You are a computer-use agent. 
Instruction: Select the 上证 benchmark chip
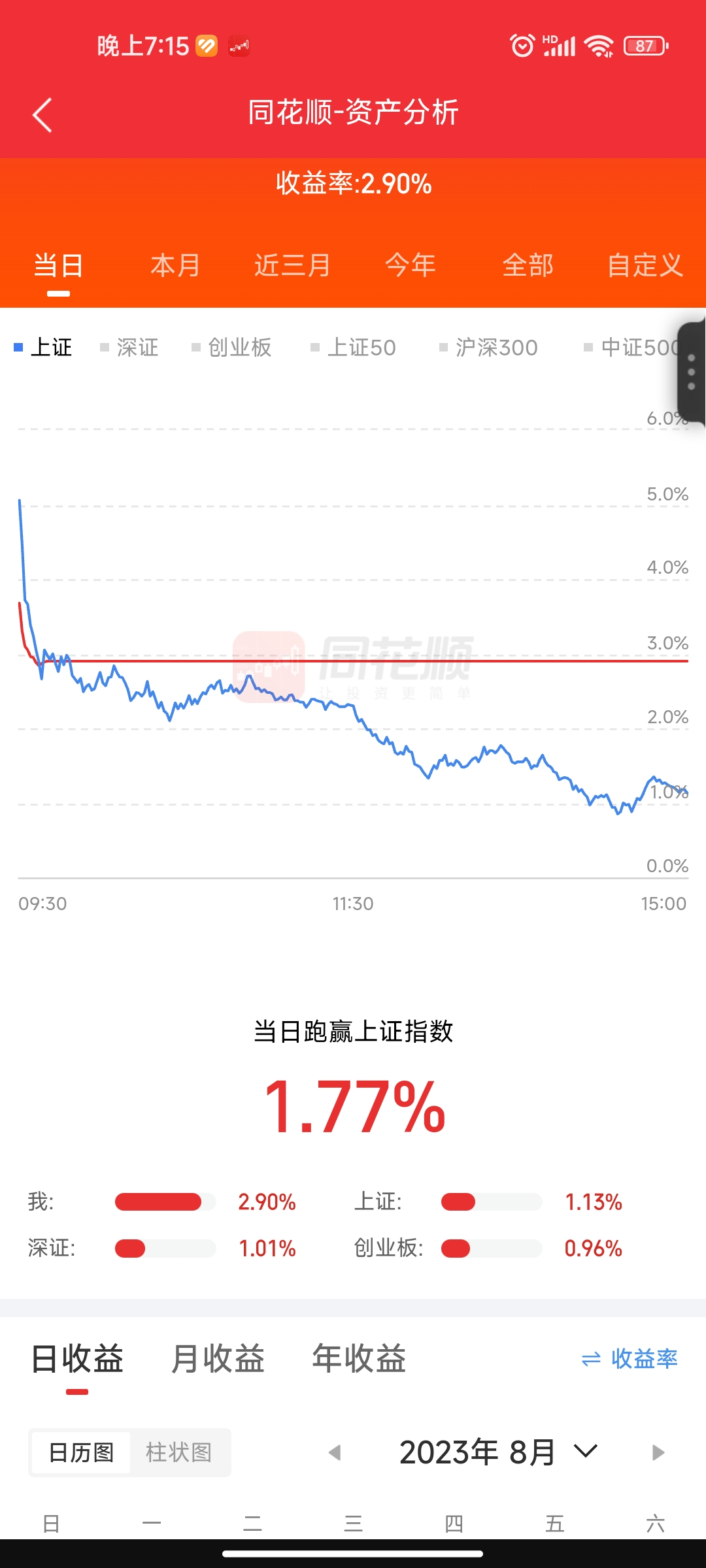pyautogui.click(x=44, y=348)
